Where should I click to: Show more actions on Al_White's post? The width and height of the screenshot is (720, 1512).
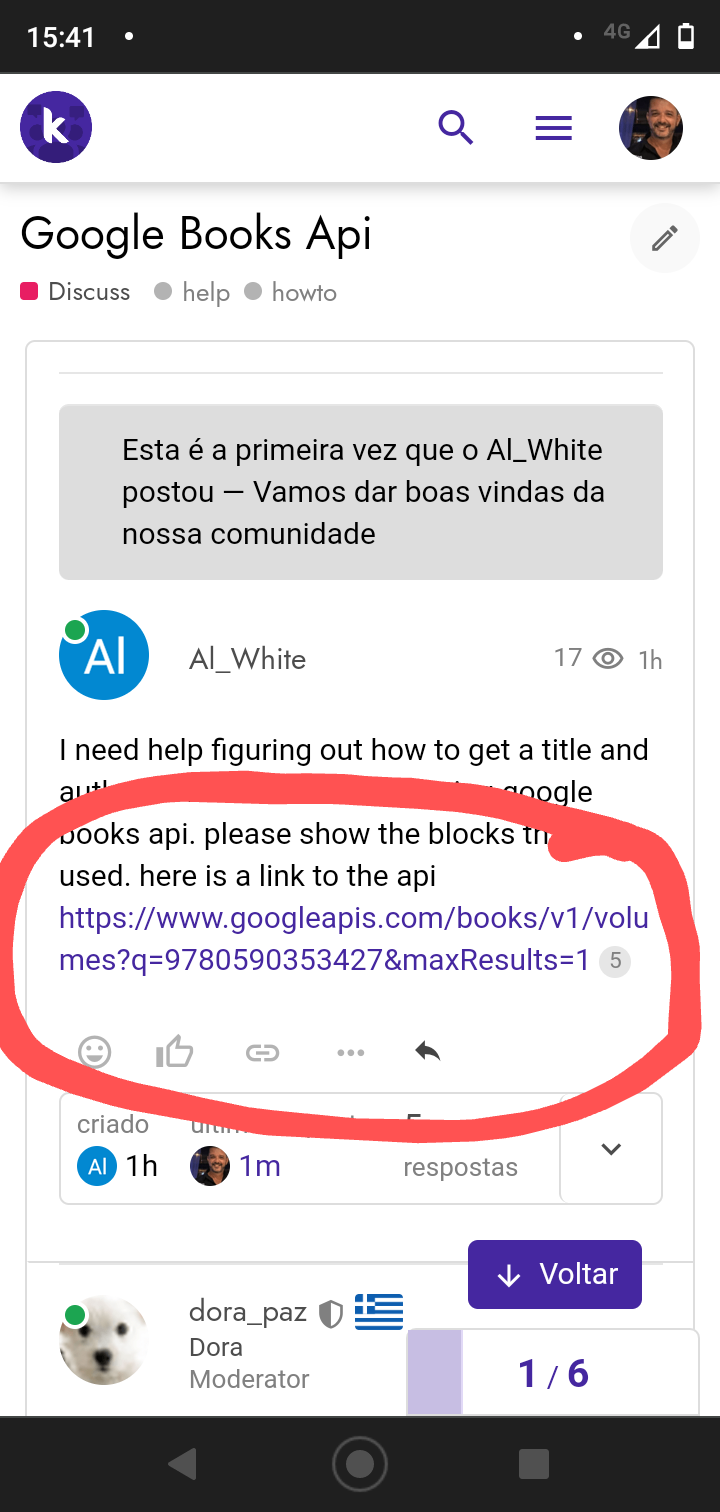(x=350, y=1052)
